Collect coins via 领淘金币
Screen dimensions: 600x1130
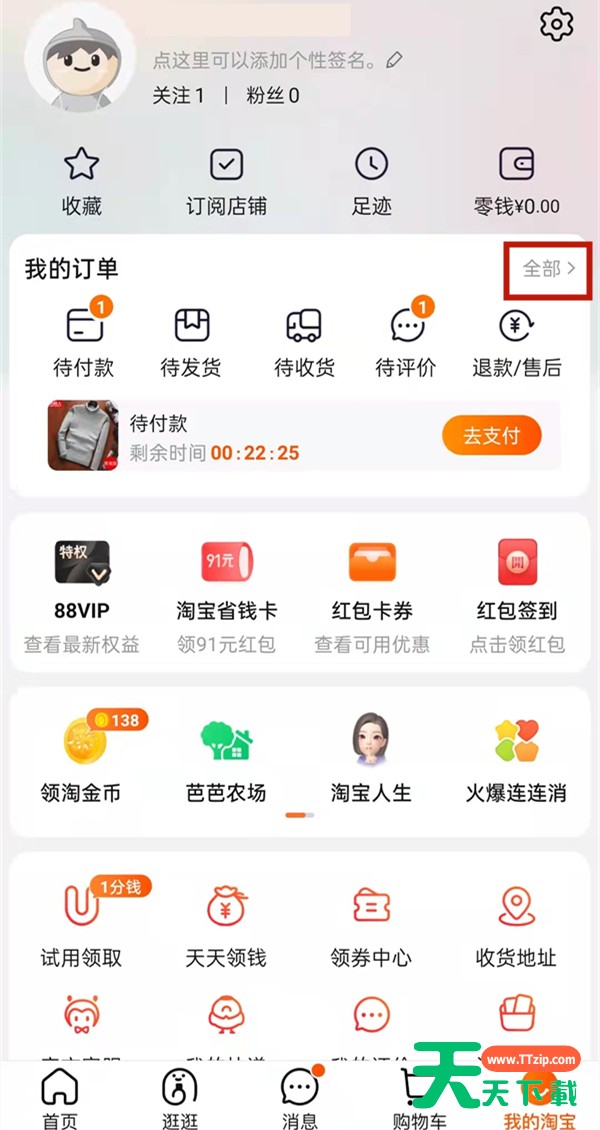81,757
